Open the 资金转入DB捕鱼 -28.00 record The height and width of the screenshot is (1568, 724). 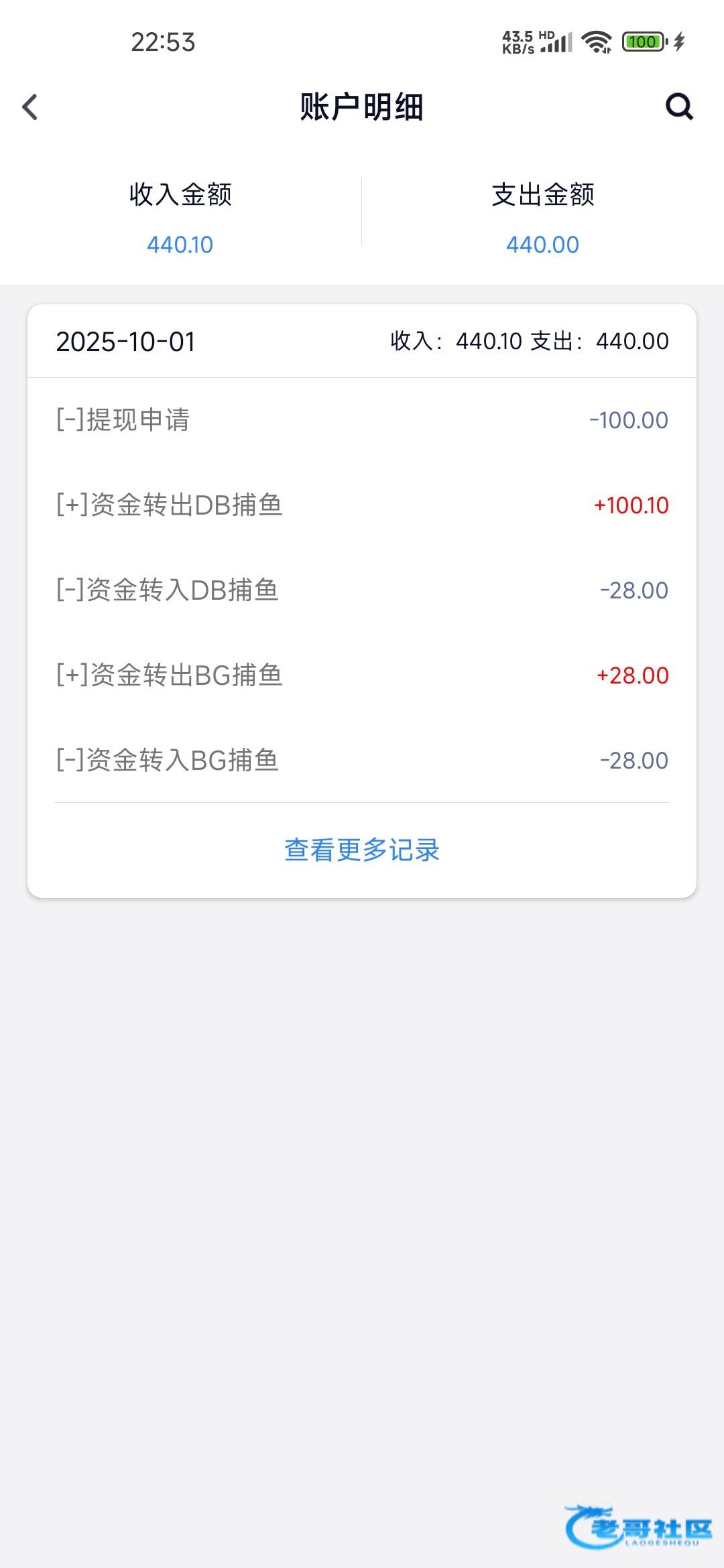[362, 590]
